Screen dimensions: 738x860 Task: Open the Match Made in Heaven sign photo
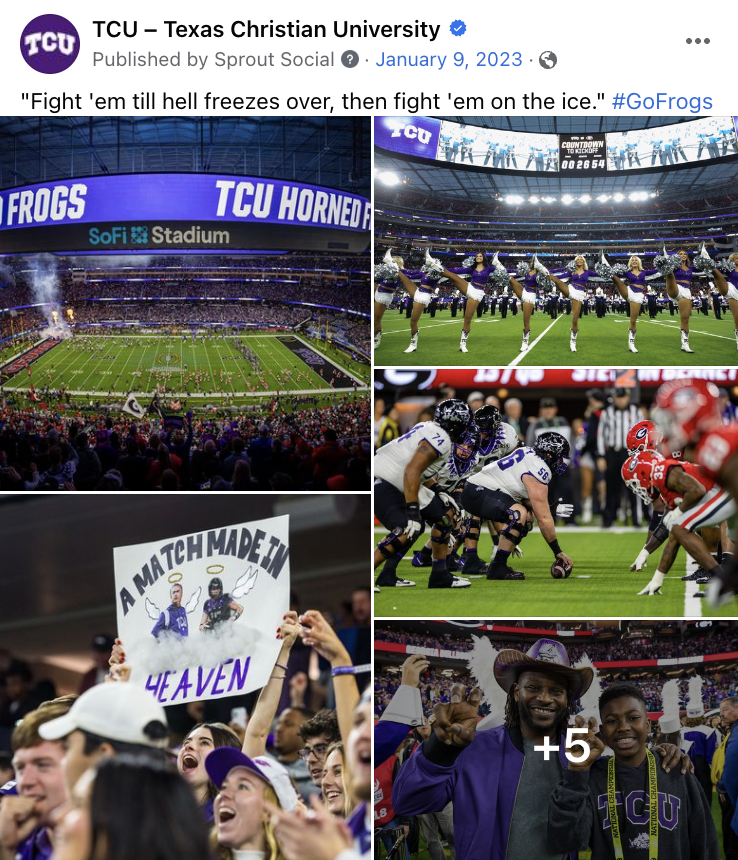tap(185, 677)
